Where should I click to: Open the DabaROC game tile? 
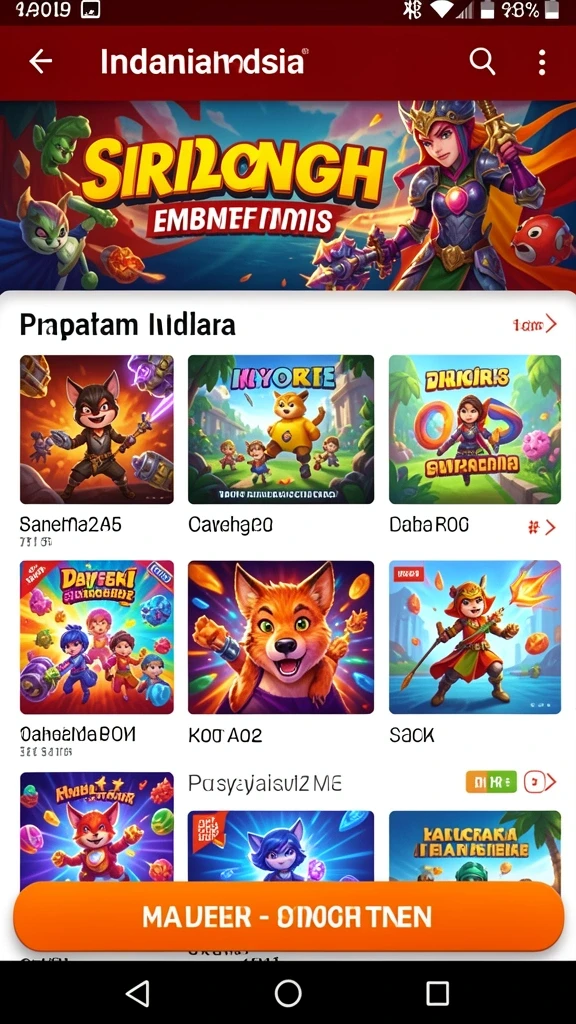coord(475,429)
